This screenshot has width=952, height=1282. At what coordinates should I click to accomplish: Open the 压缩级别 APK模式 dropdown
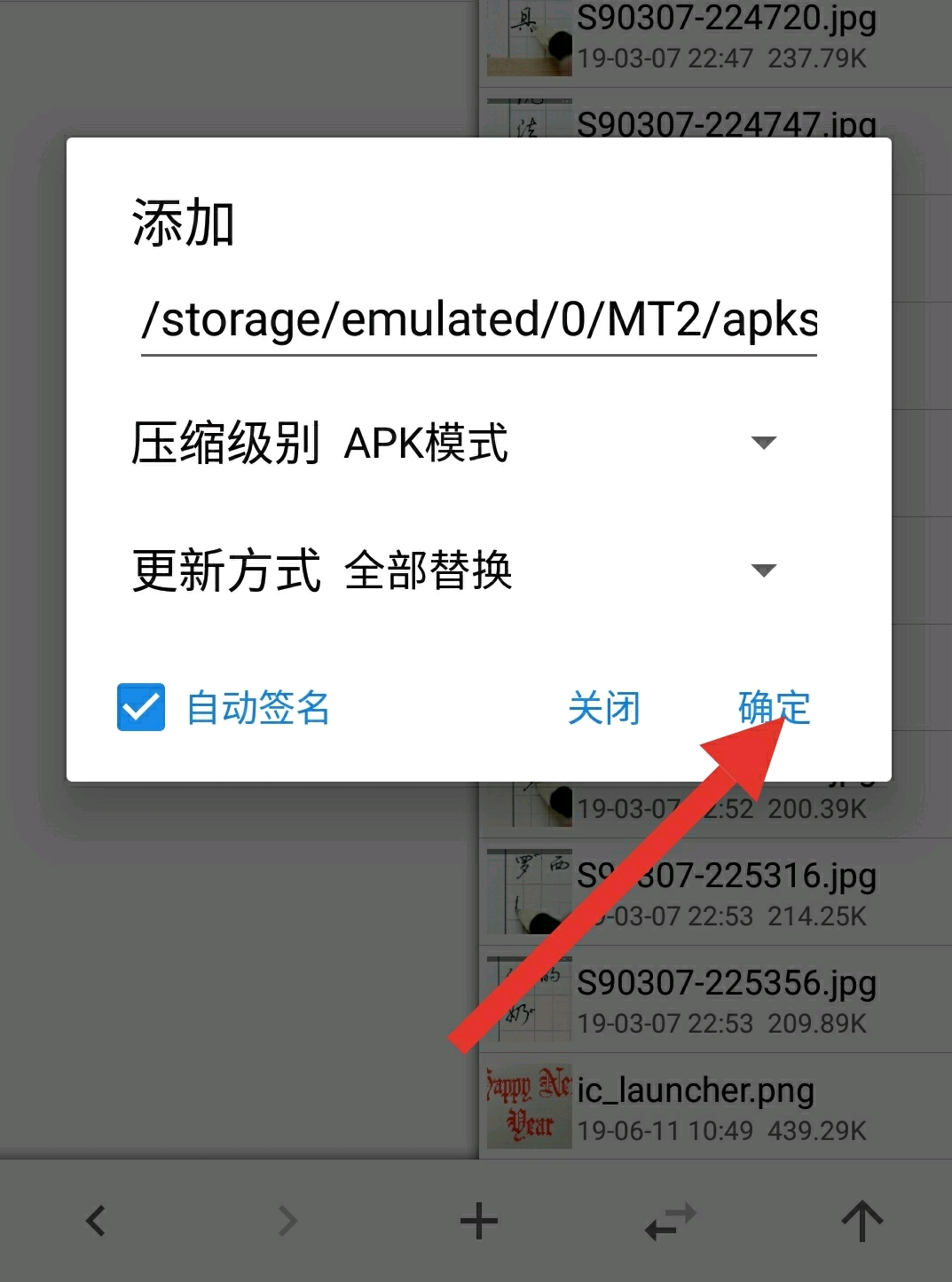coord(559,443)
